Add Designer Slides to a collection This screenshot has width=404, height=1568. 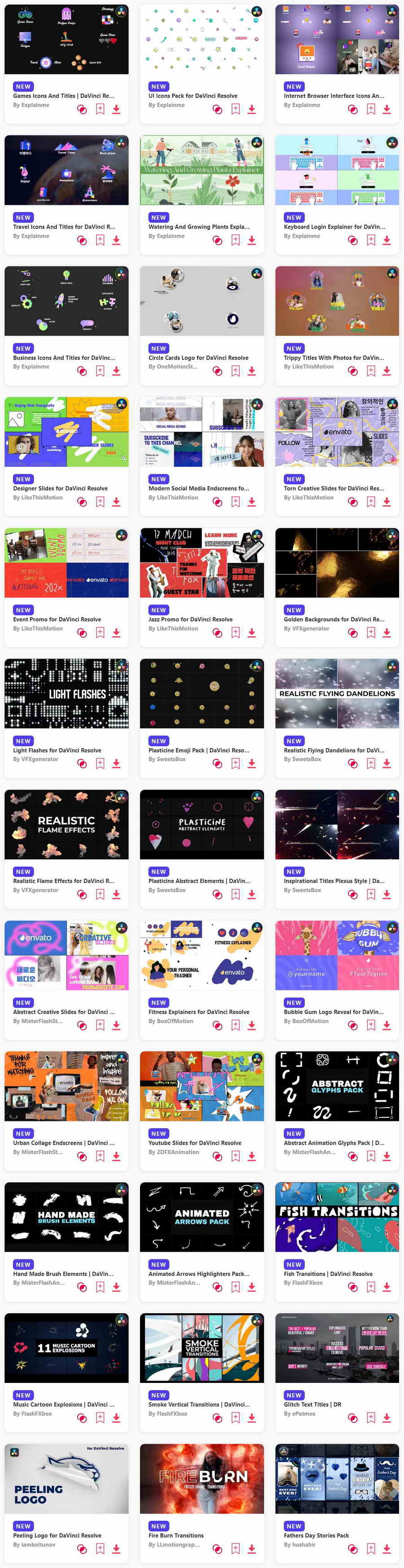coord(82,502)
